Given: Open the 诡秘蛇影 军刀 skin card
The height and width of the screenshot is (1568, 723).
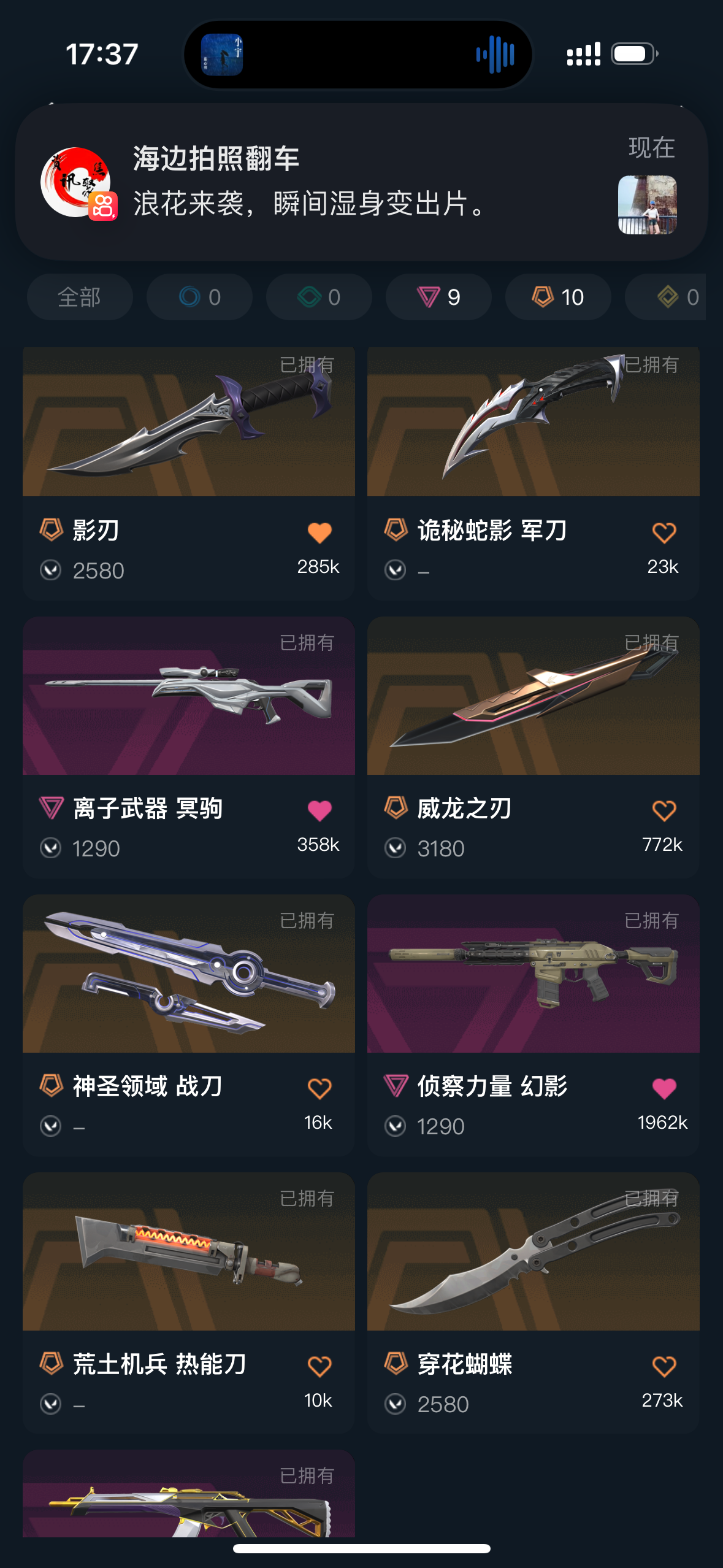Looking at the screenshot, I should click(533, 423).
